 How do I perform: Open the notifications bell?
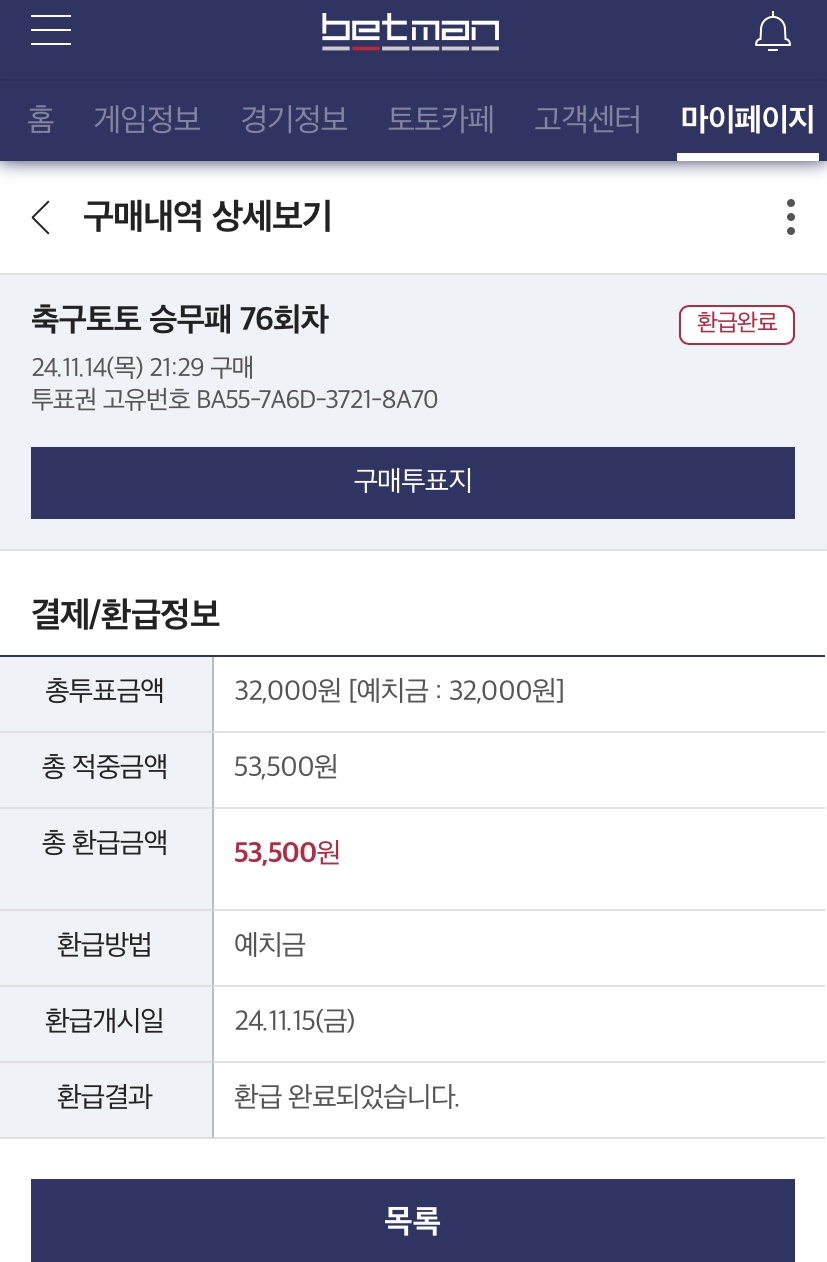[x=771, y=33]
